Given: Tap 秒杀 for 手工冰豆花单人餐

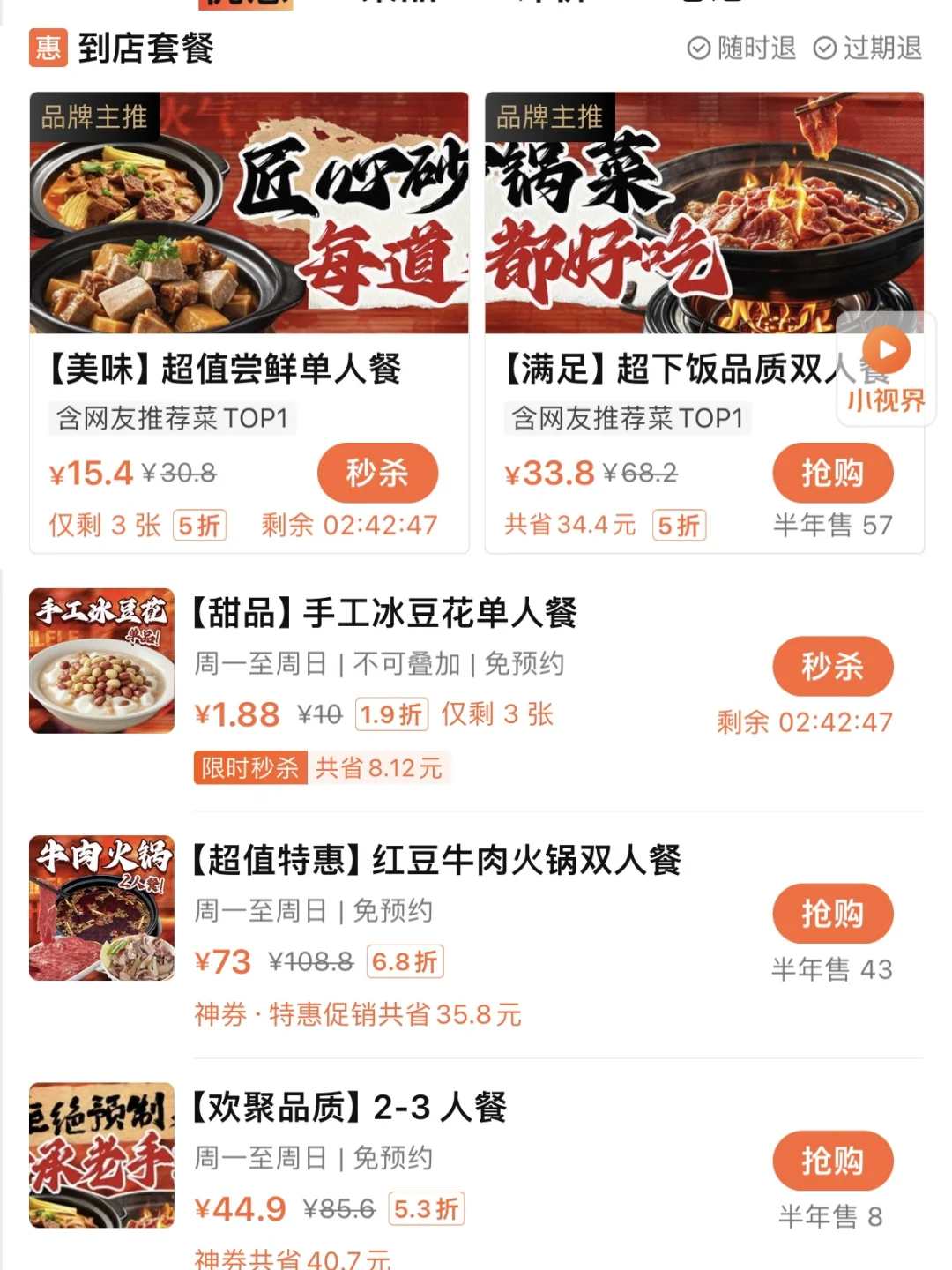Looking at the screenshot, I should [832, 666].
